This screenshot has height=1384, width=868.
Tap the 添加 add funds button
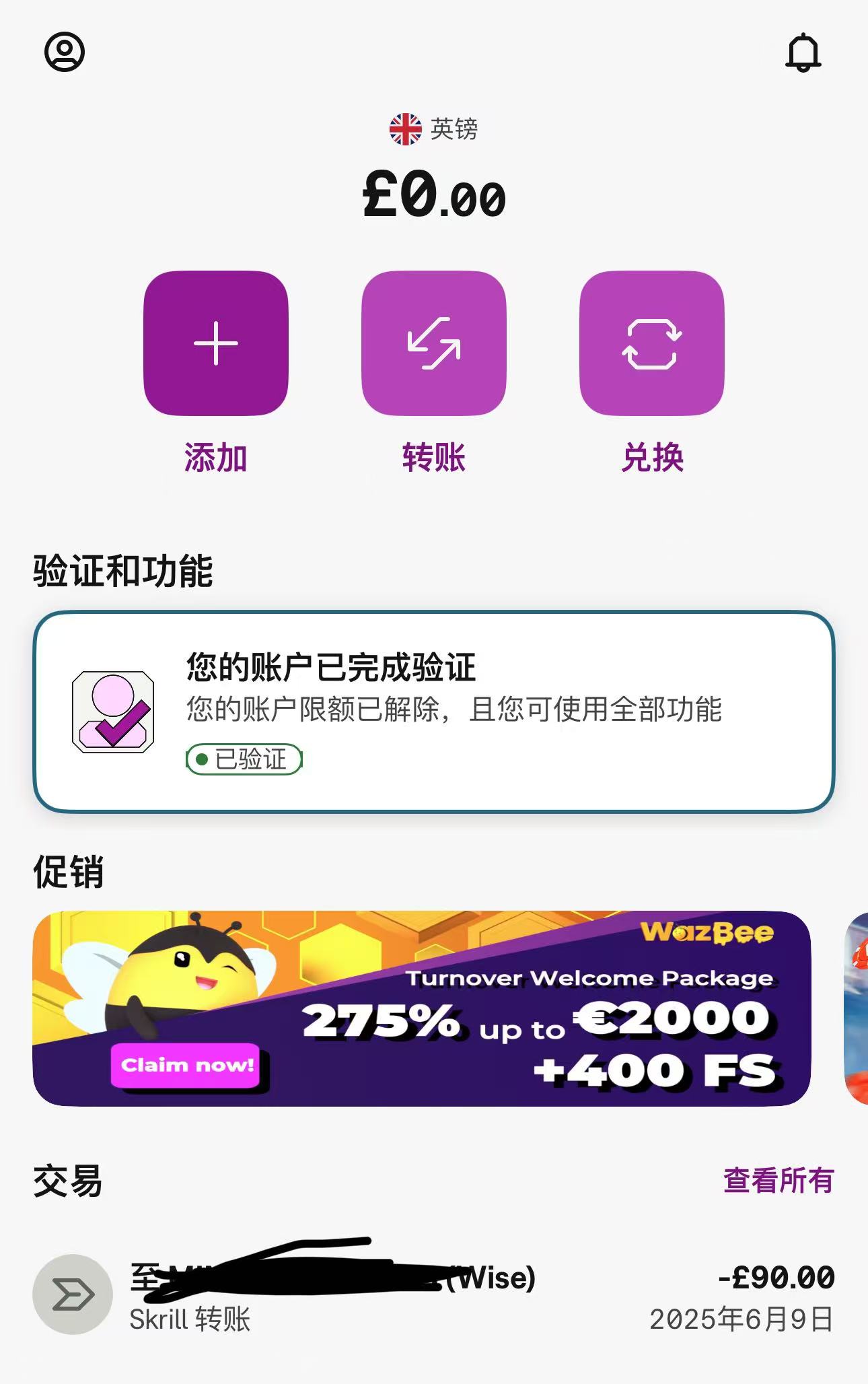click(216, 343)
